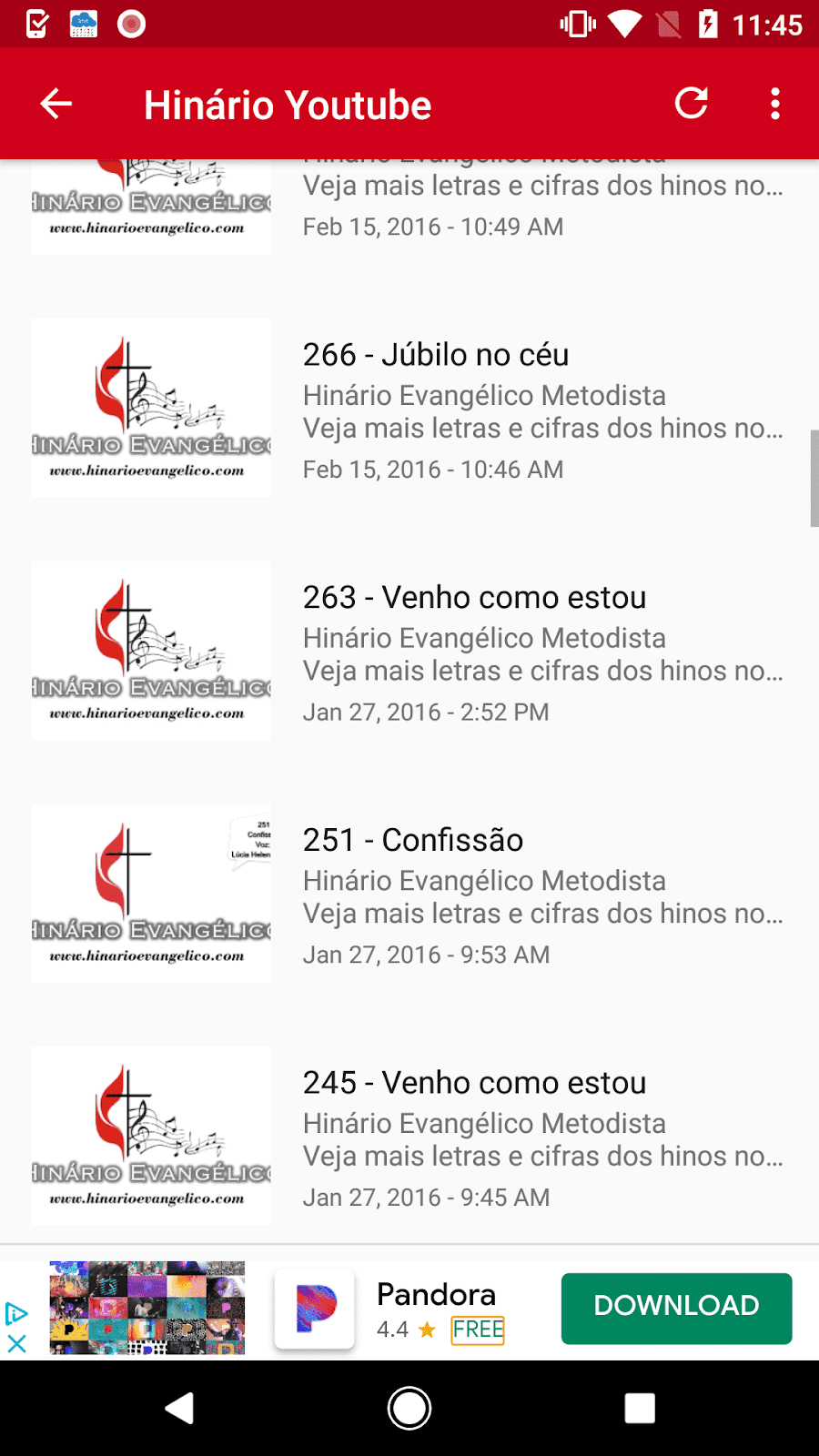Show recent apps with the square button
This screenshot has width=819, height=1456.
pos(640,1409)
